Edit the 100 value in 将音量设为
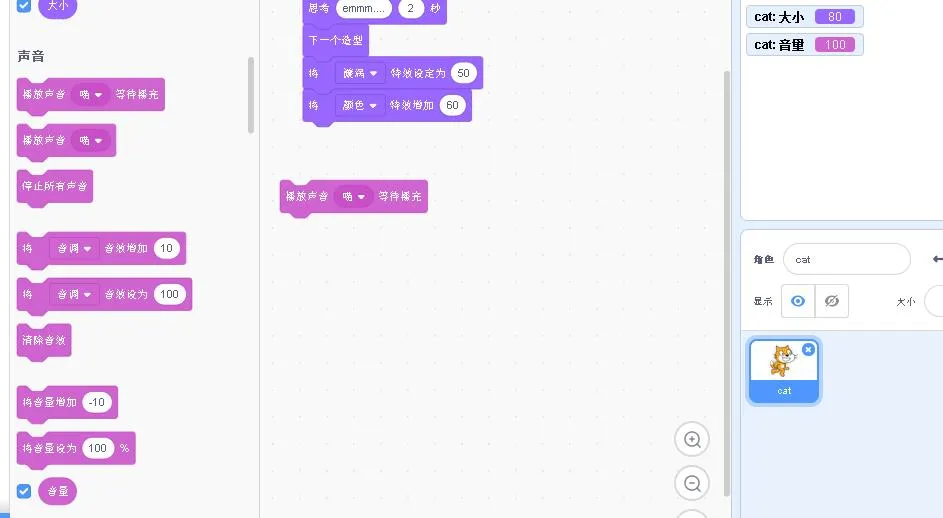The width and height of the screenshot is (943, 518). click(98, 448)
